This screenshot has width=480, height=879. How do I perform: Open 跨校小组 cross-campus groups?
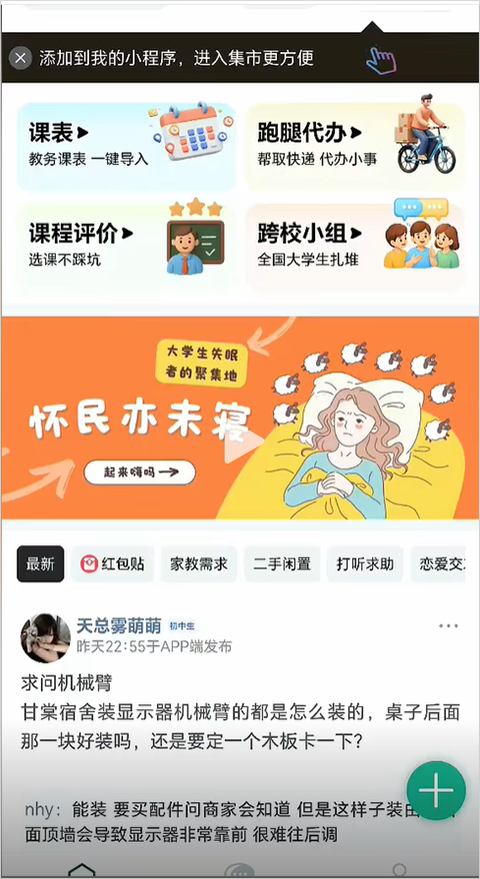(356, 246)
